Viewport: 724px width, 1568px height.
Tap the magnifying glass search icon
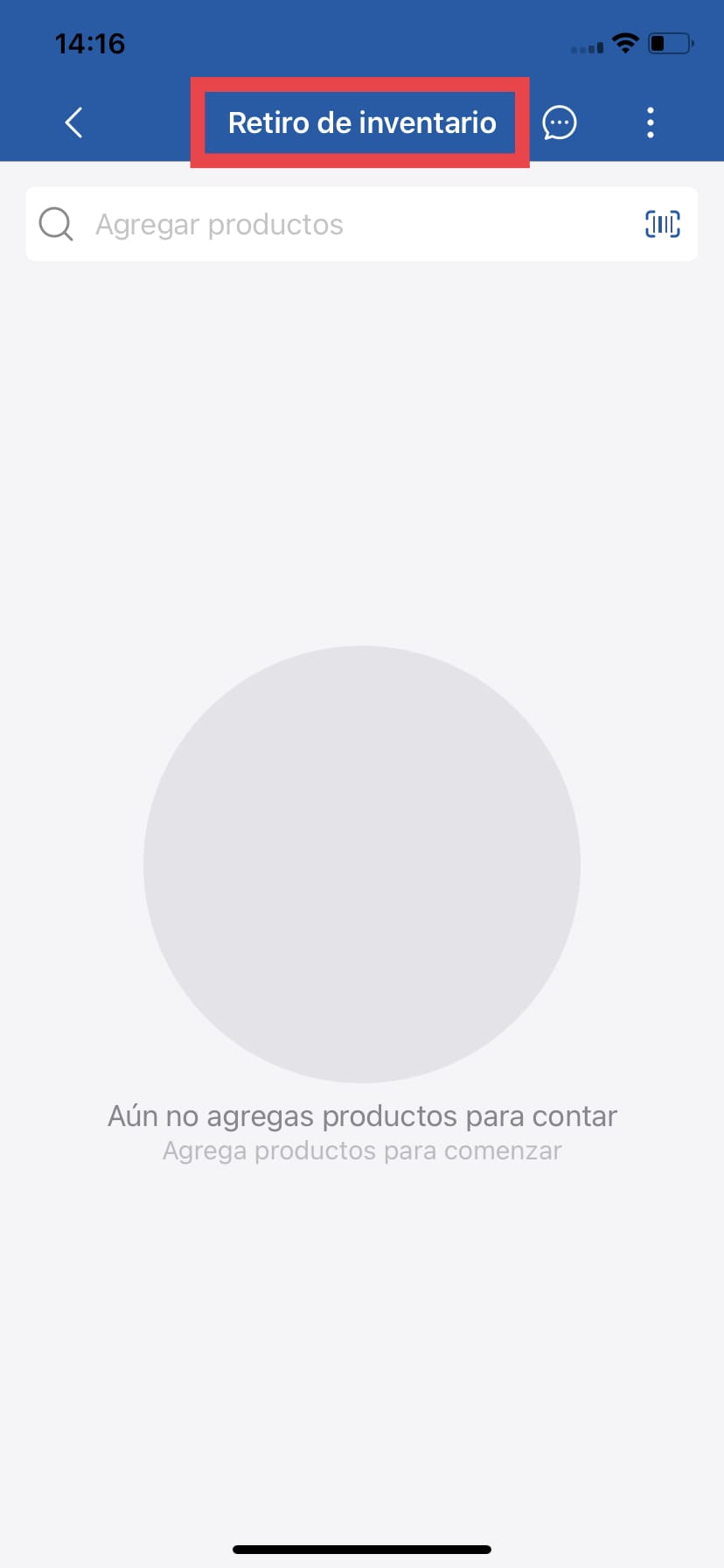click(x=55, y=224)
